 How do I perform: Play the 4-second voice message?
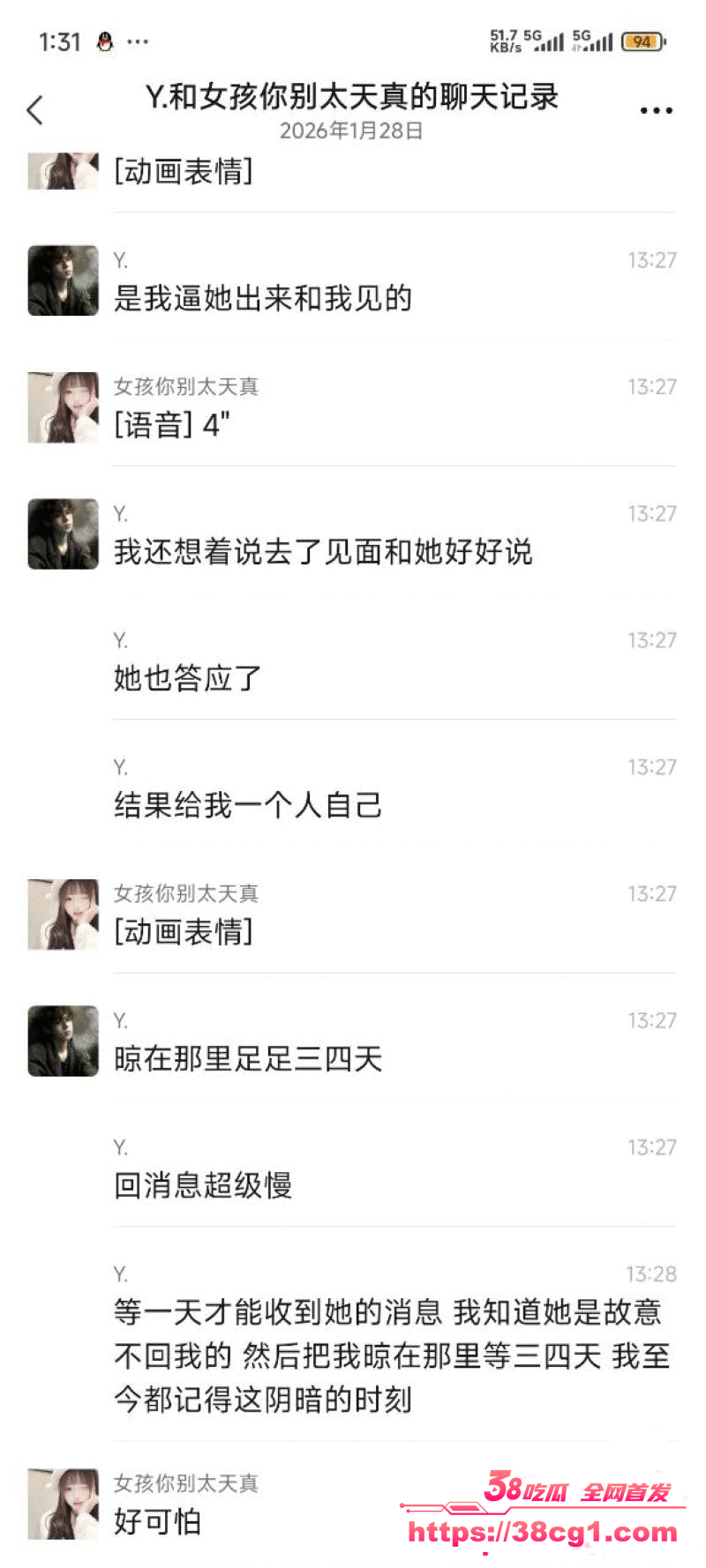click(x=172, y=425)
